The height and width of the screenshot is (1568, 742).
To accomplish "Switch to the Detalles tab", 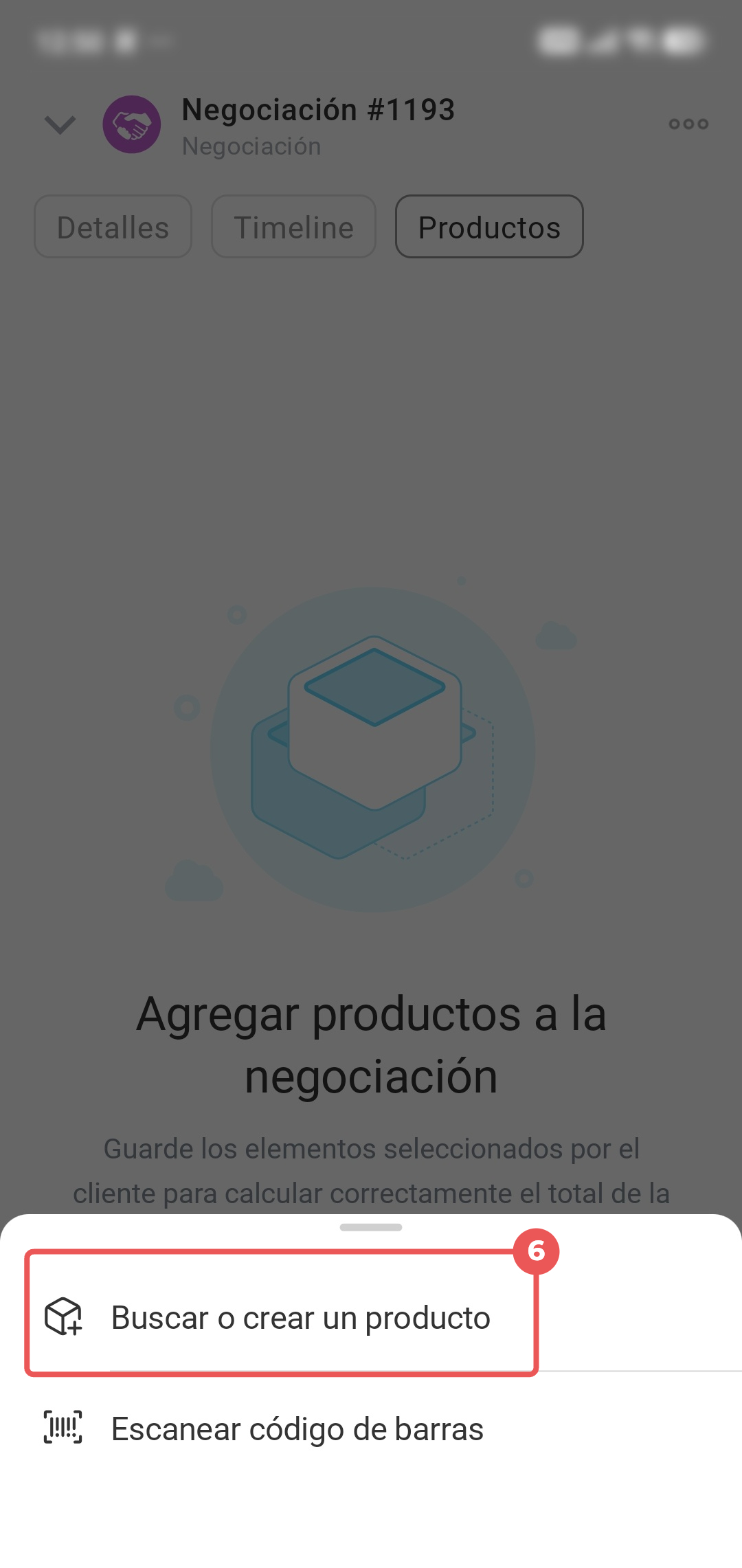I will 113,227.
